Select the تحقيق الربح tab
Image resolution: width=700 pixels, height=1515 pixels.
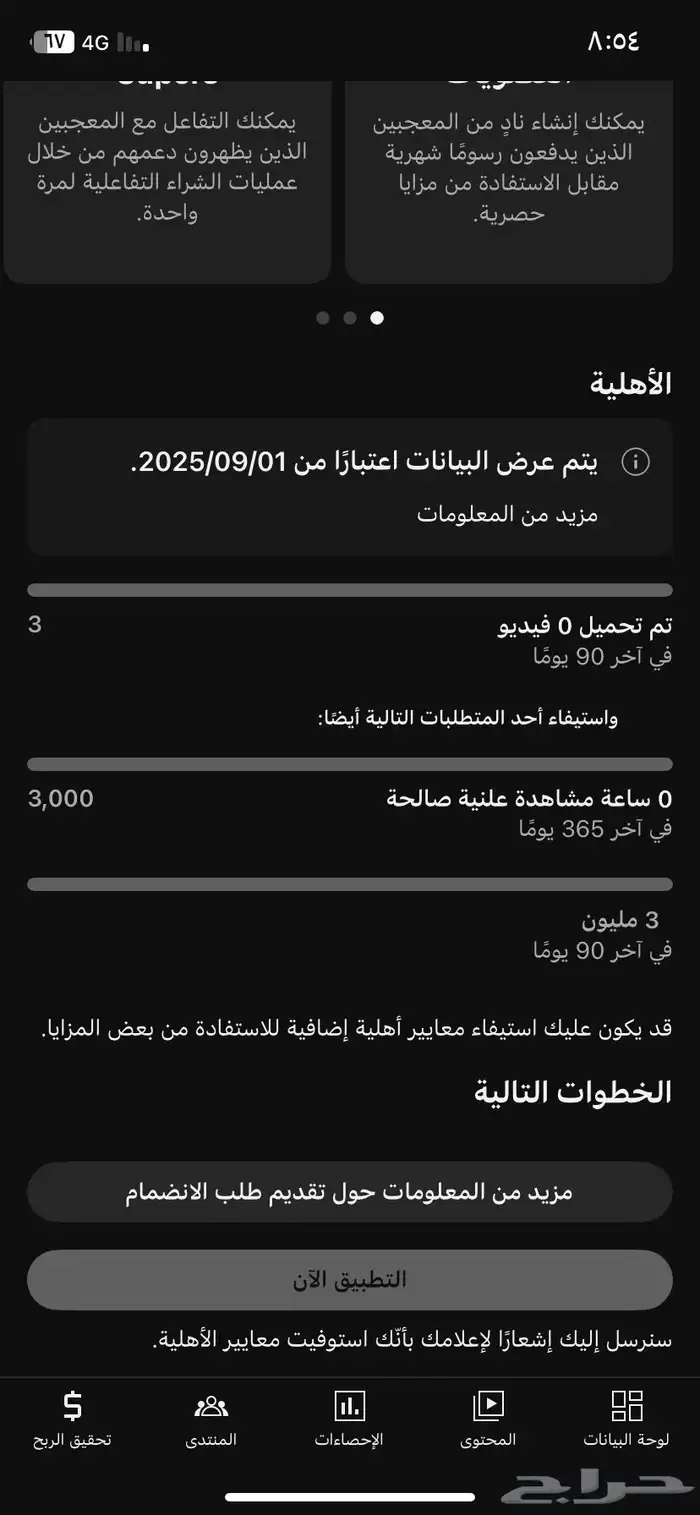(72, 1418)
